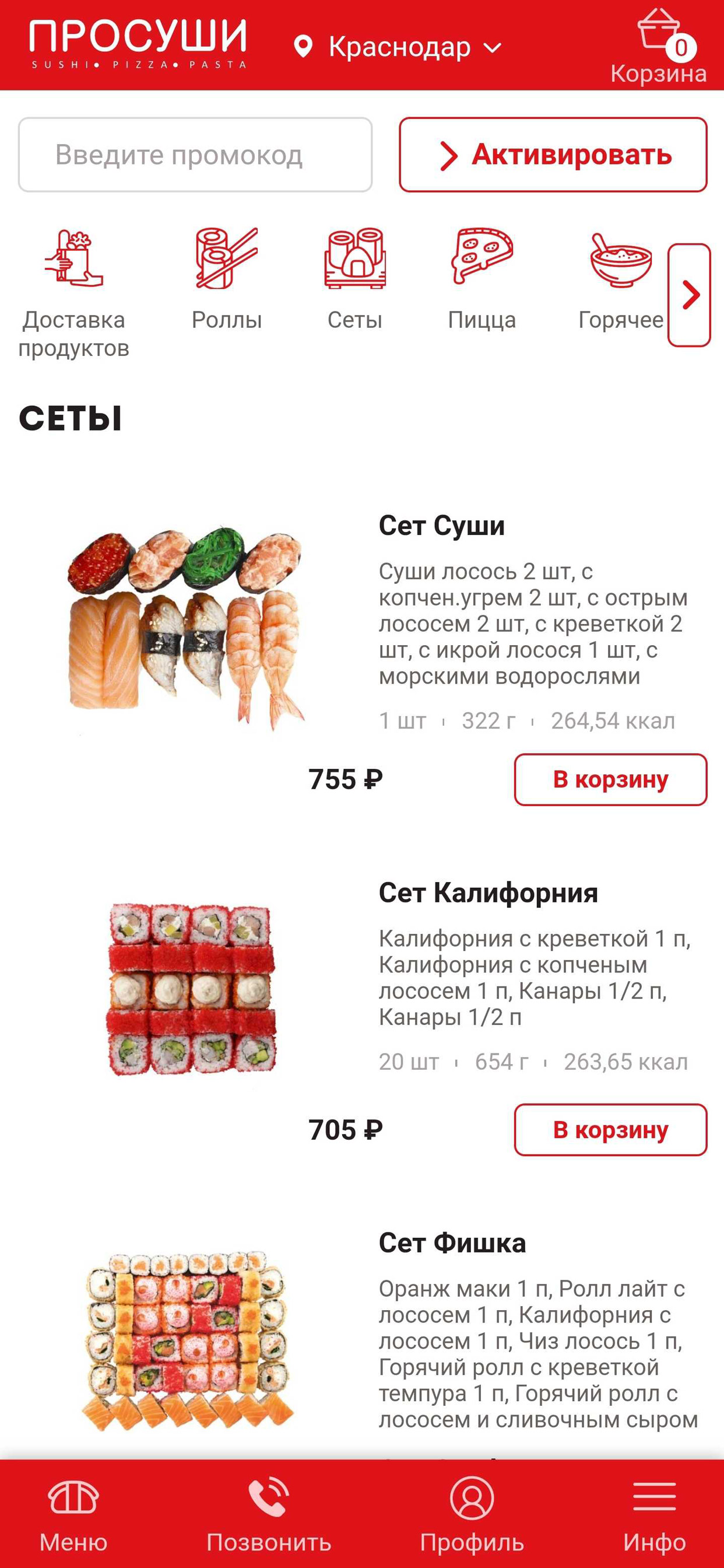724x1568 pixels.
Task: Open the Сет Калифорния product image
Action: pos(191,991)
